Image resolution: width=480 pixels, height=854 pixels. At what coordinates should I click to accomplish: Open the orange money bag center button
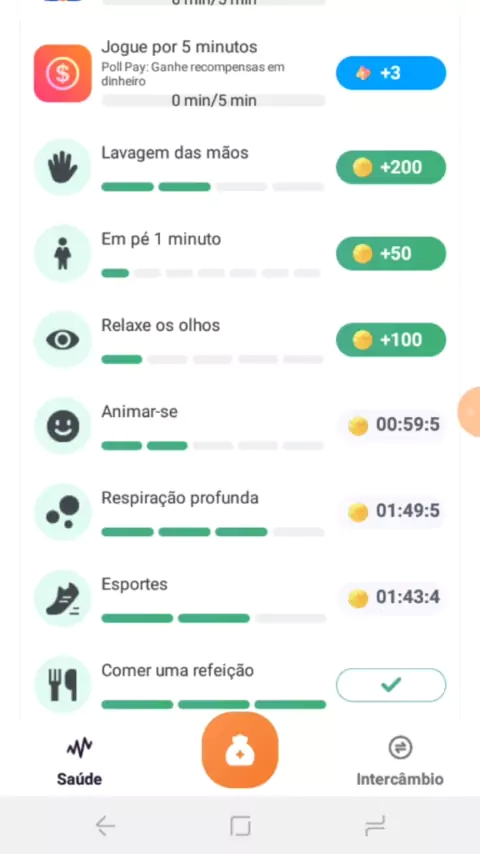[x=240, y=749]
